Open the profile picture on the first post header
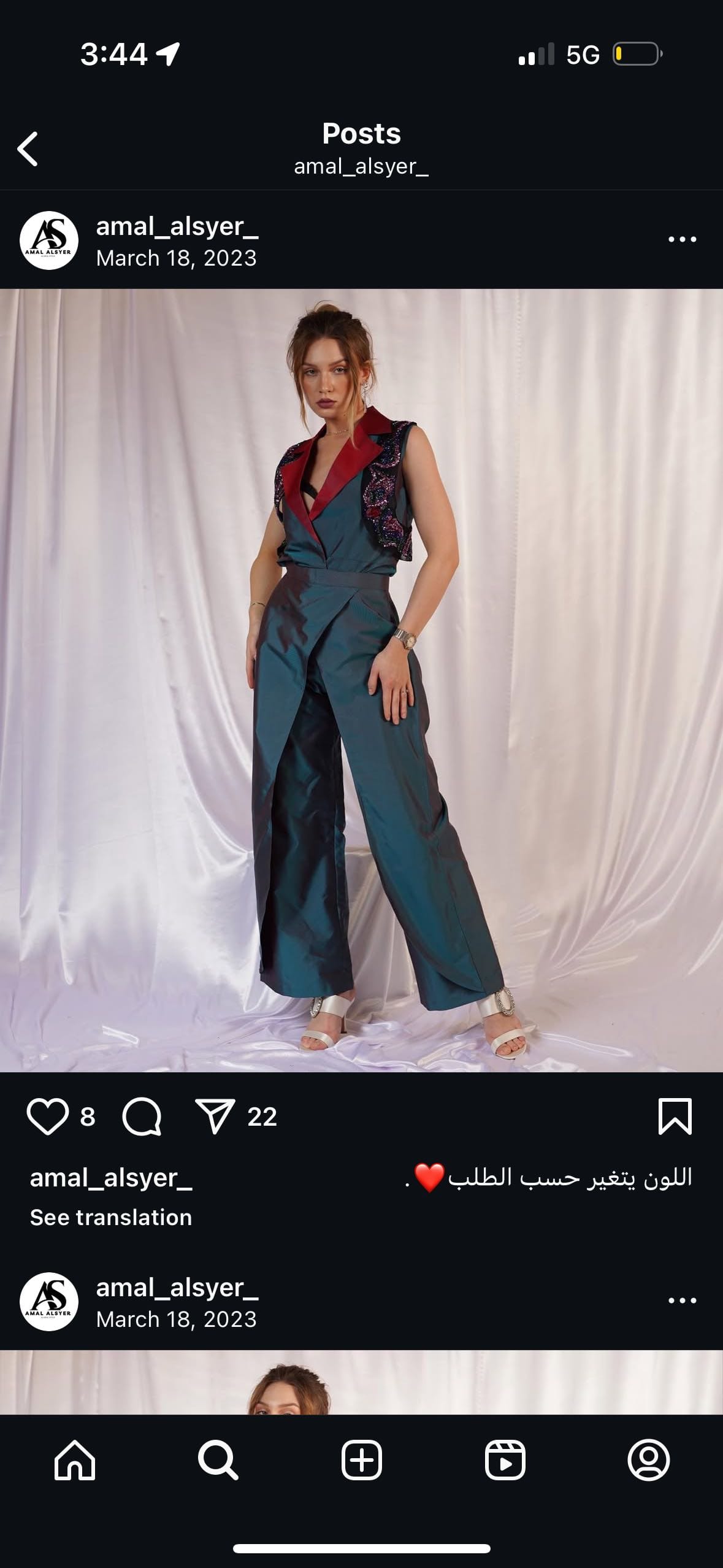 point(49,240)
